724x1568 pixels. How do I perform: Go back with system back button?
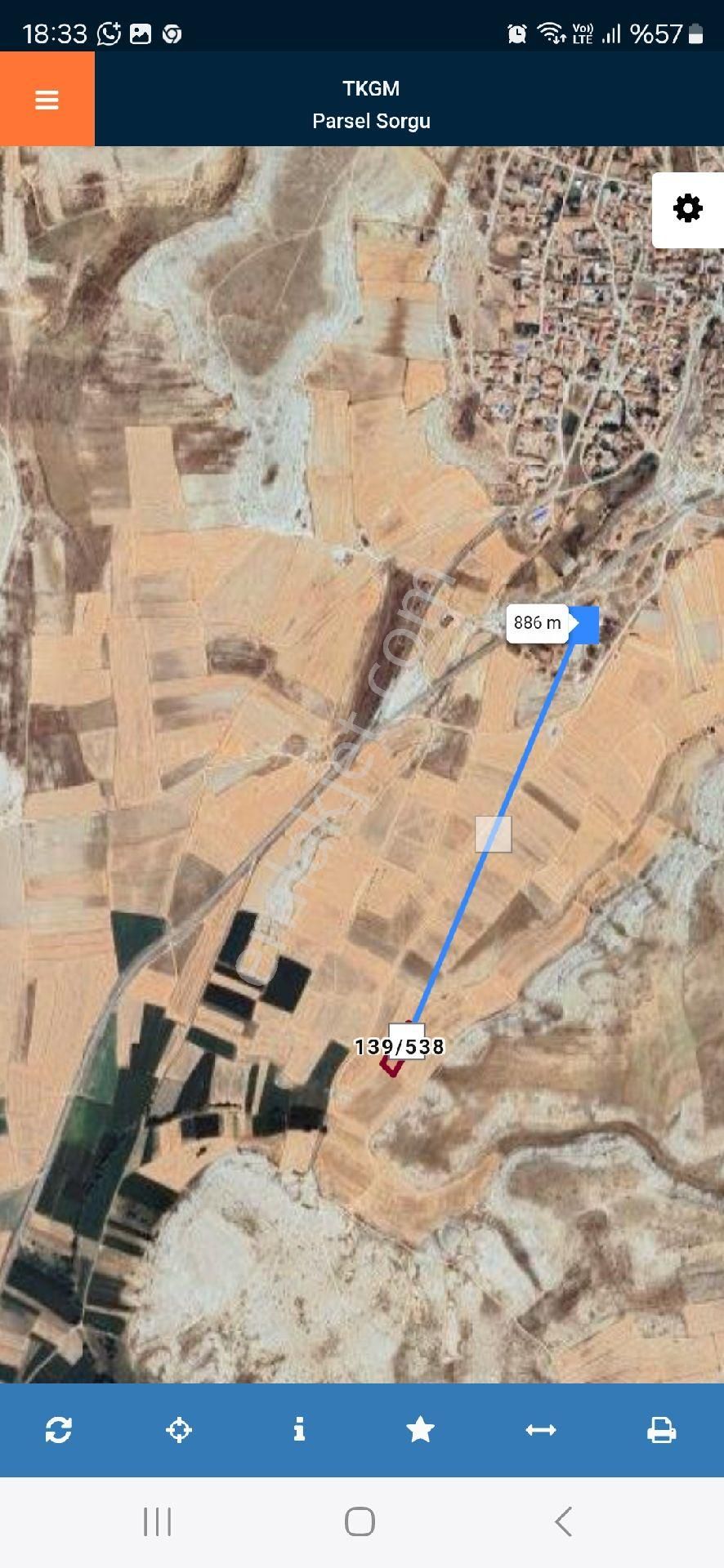pos(562,1521)
